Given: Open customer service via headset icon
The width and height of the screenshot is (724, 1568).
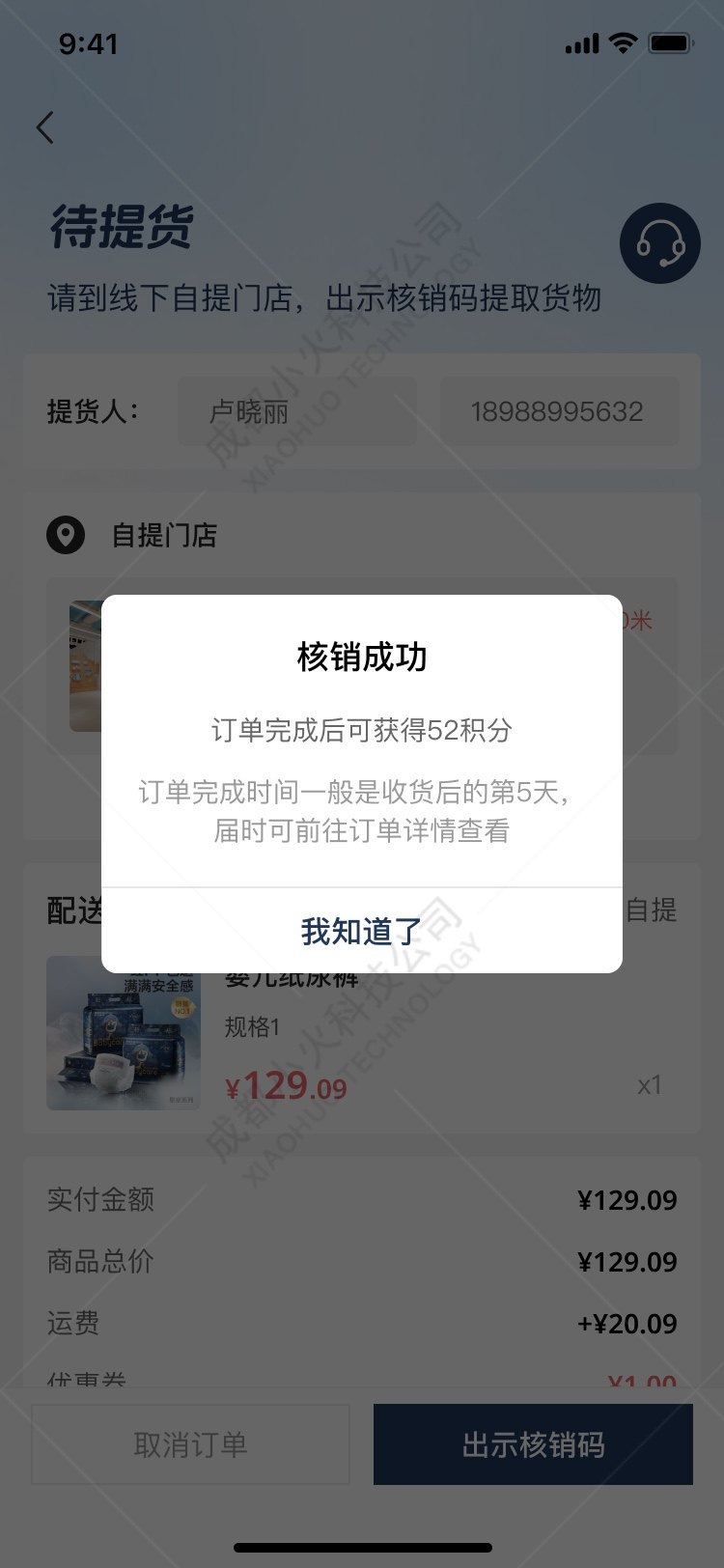Looking at the screenshot, I should [659, 243].
